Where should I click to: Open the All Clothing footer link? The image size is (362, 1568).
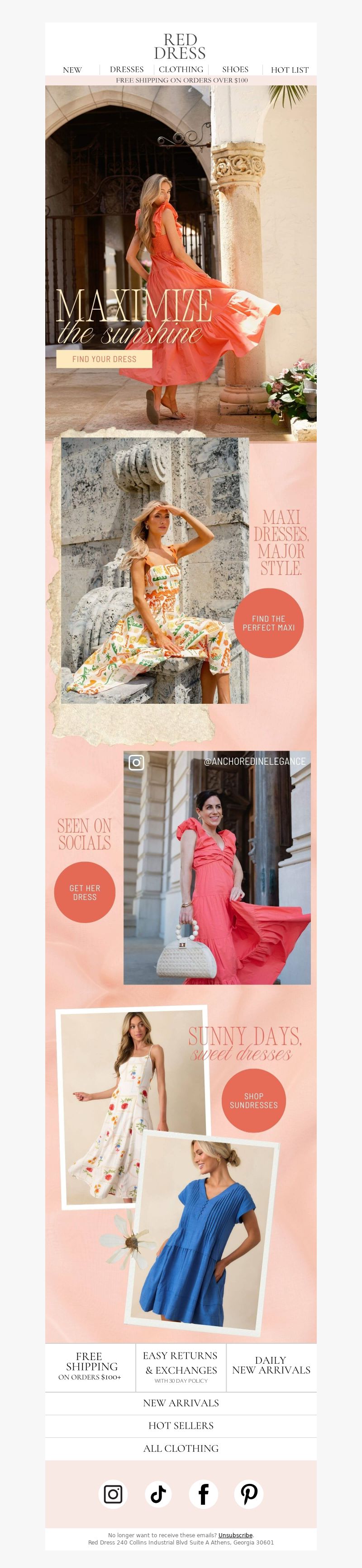(181, 1448)
